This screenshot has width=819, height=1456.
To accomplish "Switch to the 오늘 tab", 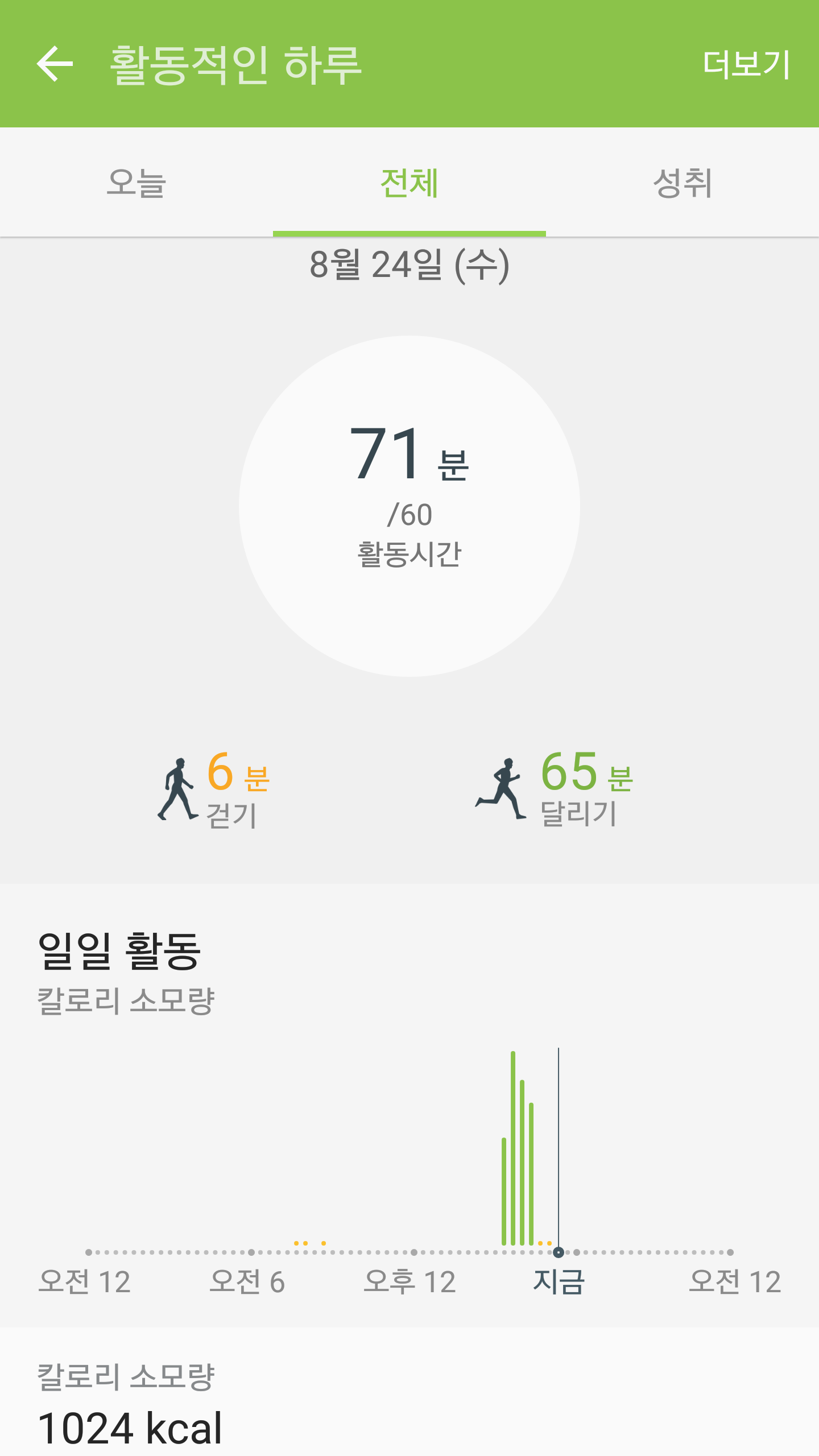I will coord(136,183).
